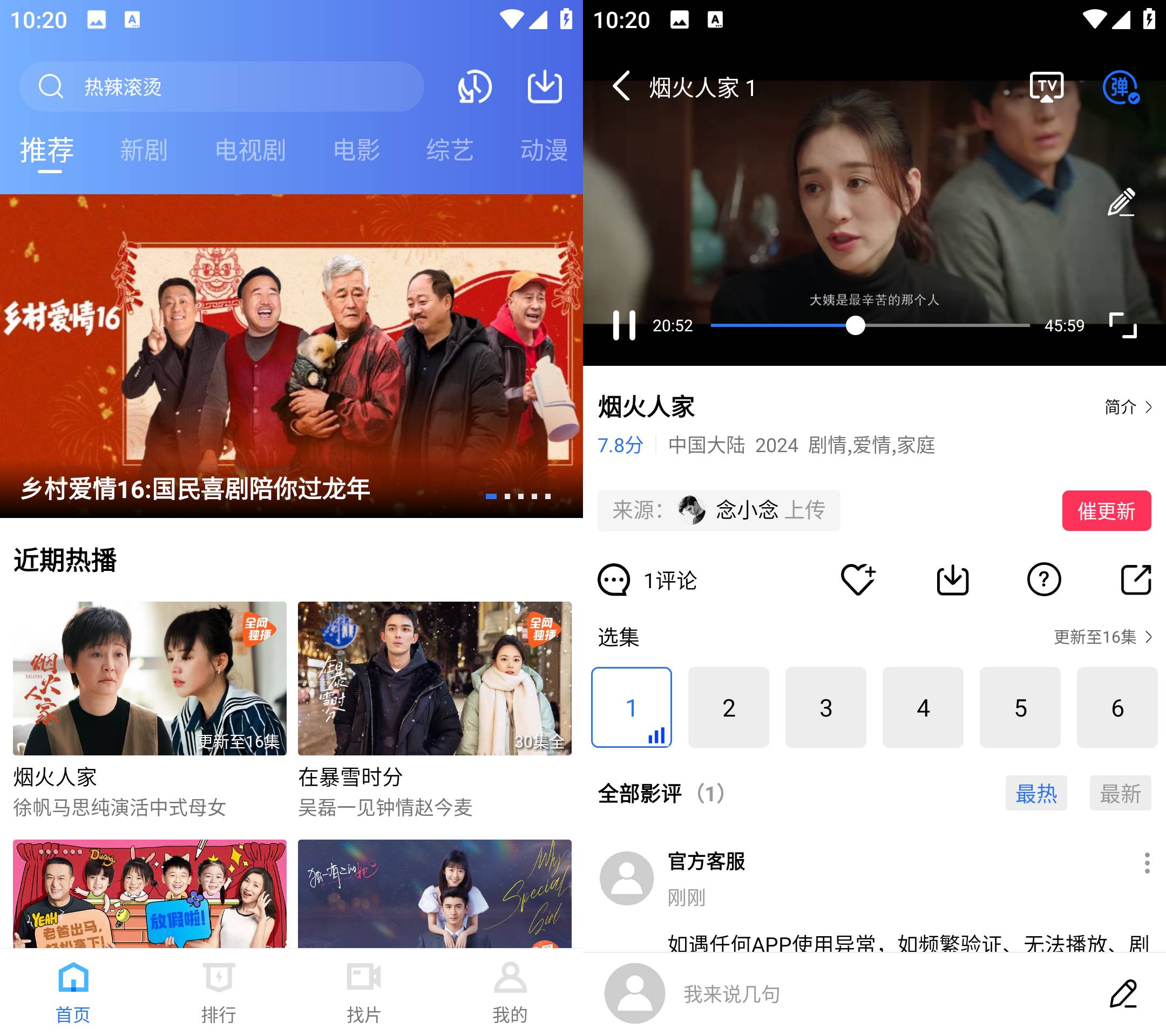Go back from the 烟火人家 player
The width and height of the screenshot is (1166, 1036).
621,87
